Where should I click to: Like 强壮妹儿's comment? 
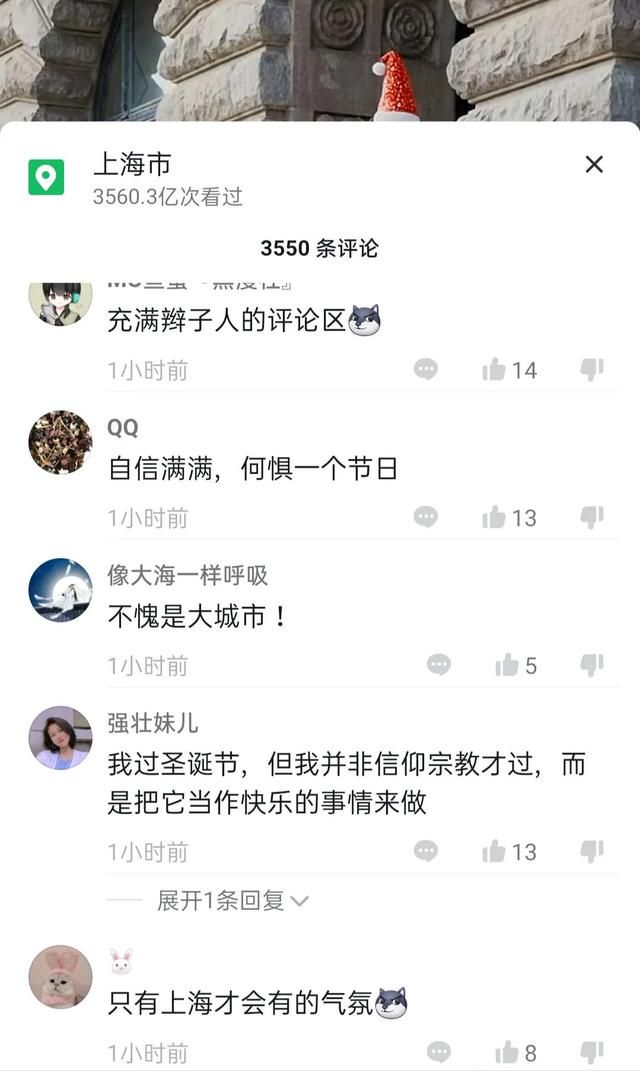(x=509, y=852)
